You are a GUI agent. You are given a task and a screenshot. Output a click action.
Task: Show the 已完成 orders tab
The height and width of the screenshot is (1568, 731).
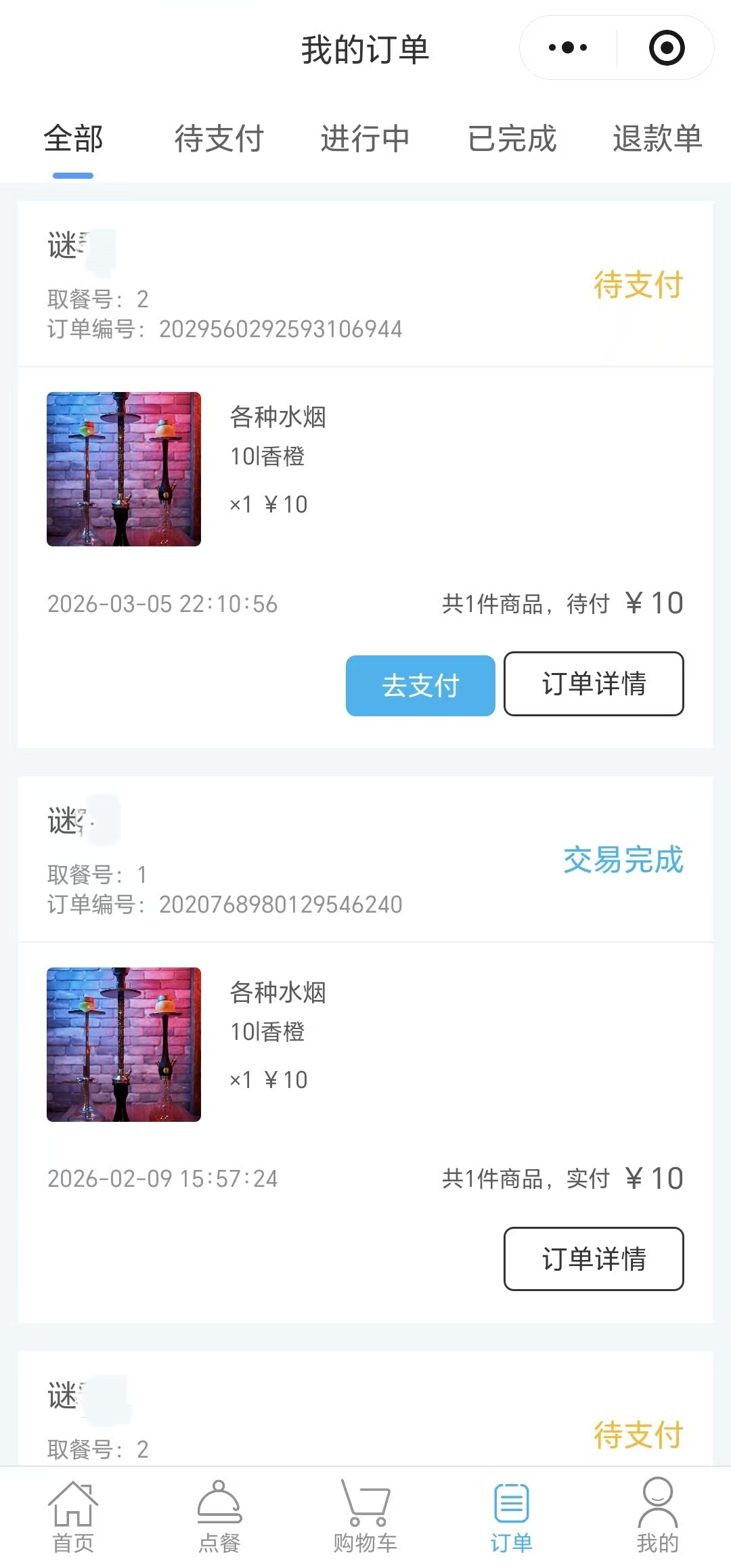point(512,139)
